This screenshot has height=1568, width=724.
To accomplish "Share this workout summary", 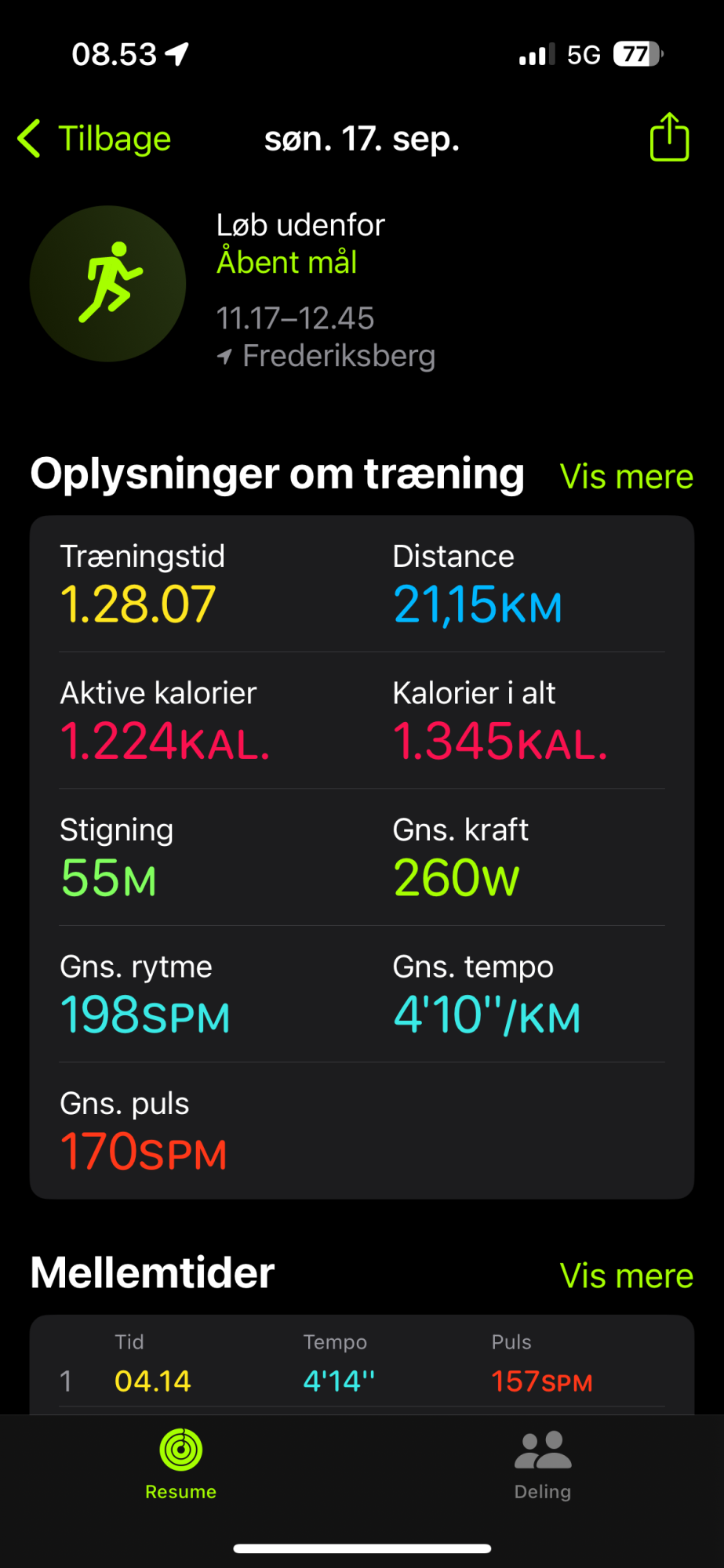I will pos(669,137).
